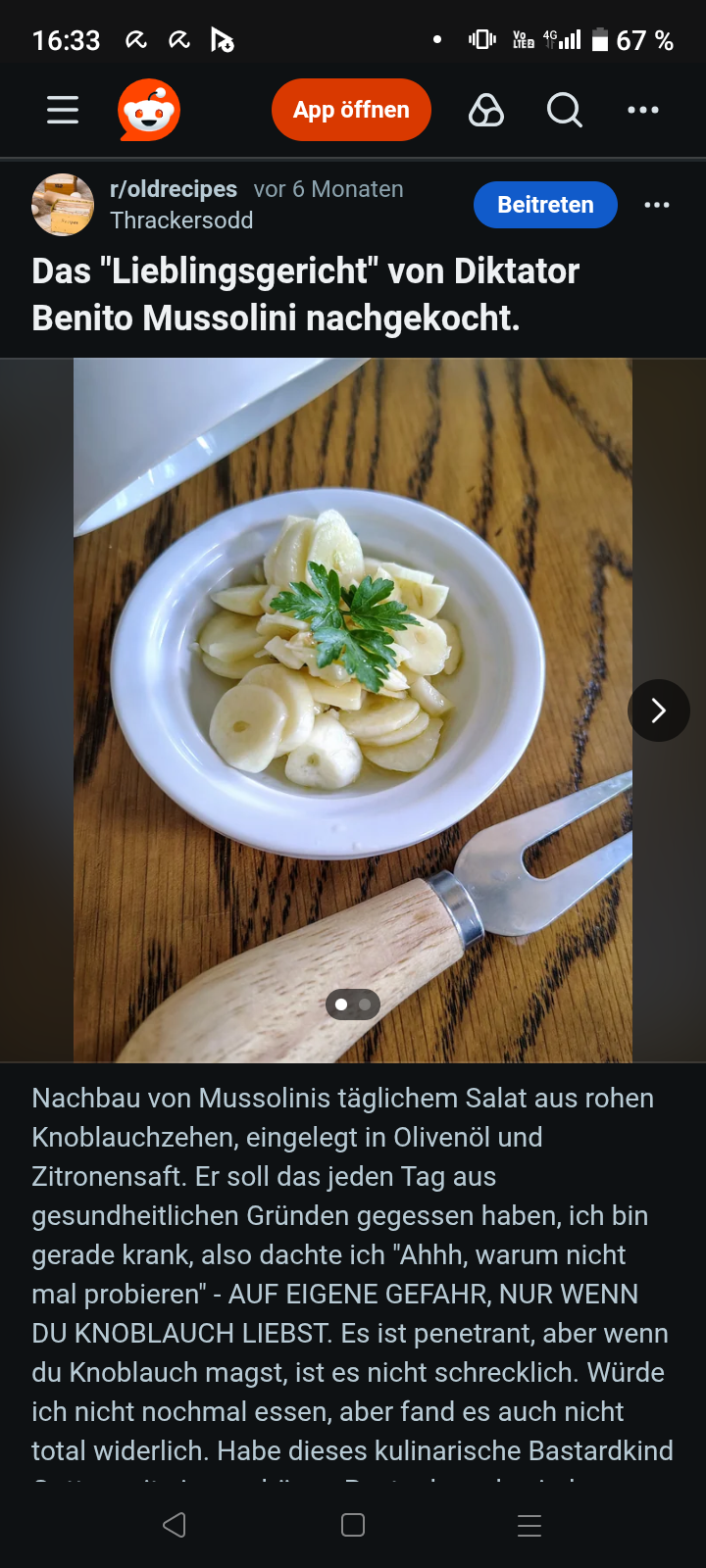The height and width of the screenshot is (1568, 706).
Task: Join the community with Beitreten
Action: pos(545,205)
